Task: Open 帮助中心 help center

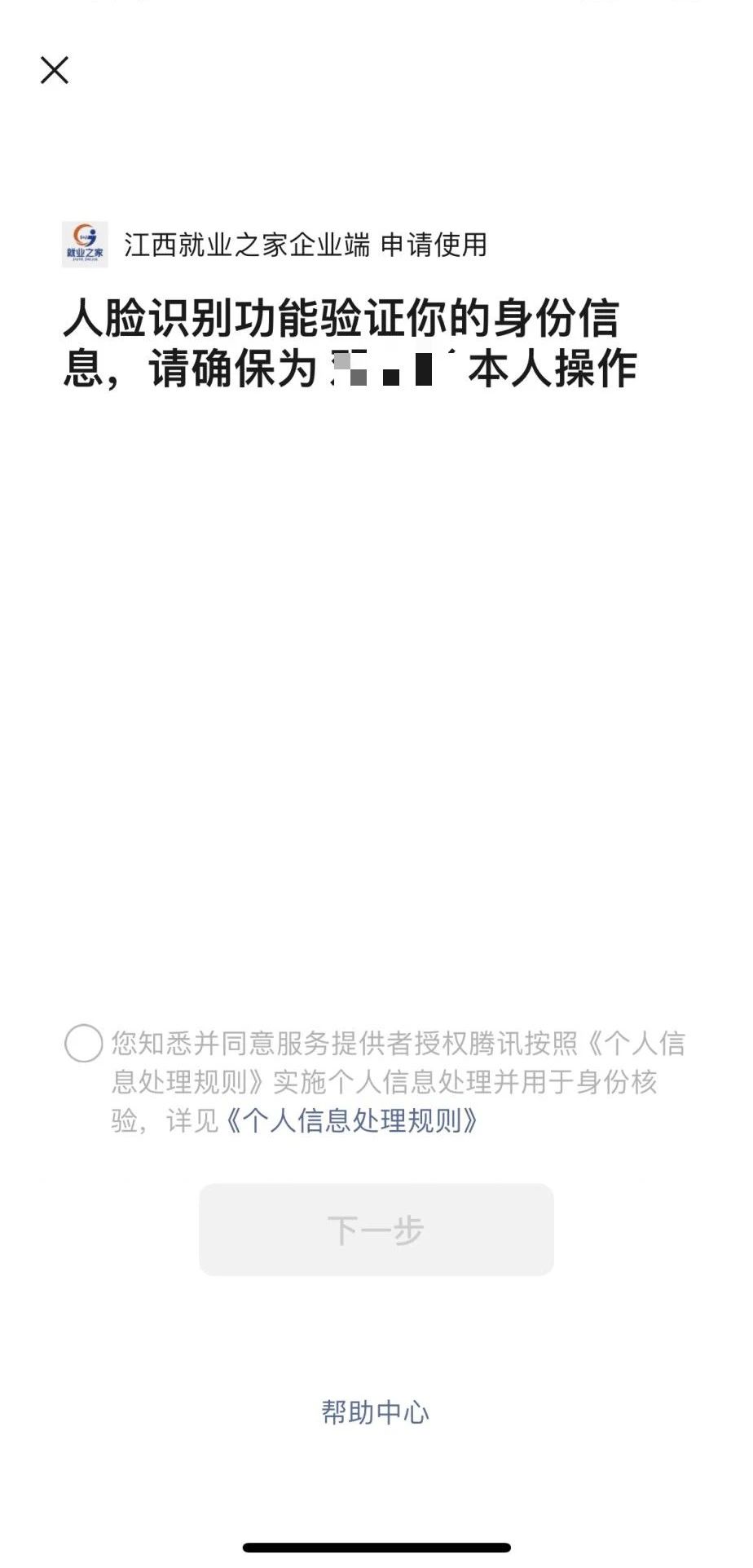Action: click(x=375, y=1412)
